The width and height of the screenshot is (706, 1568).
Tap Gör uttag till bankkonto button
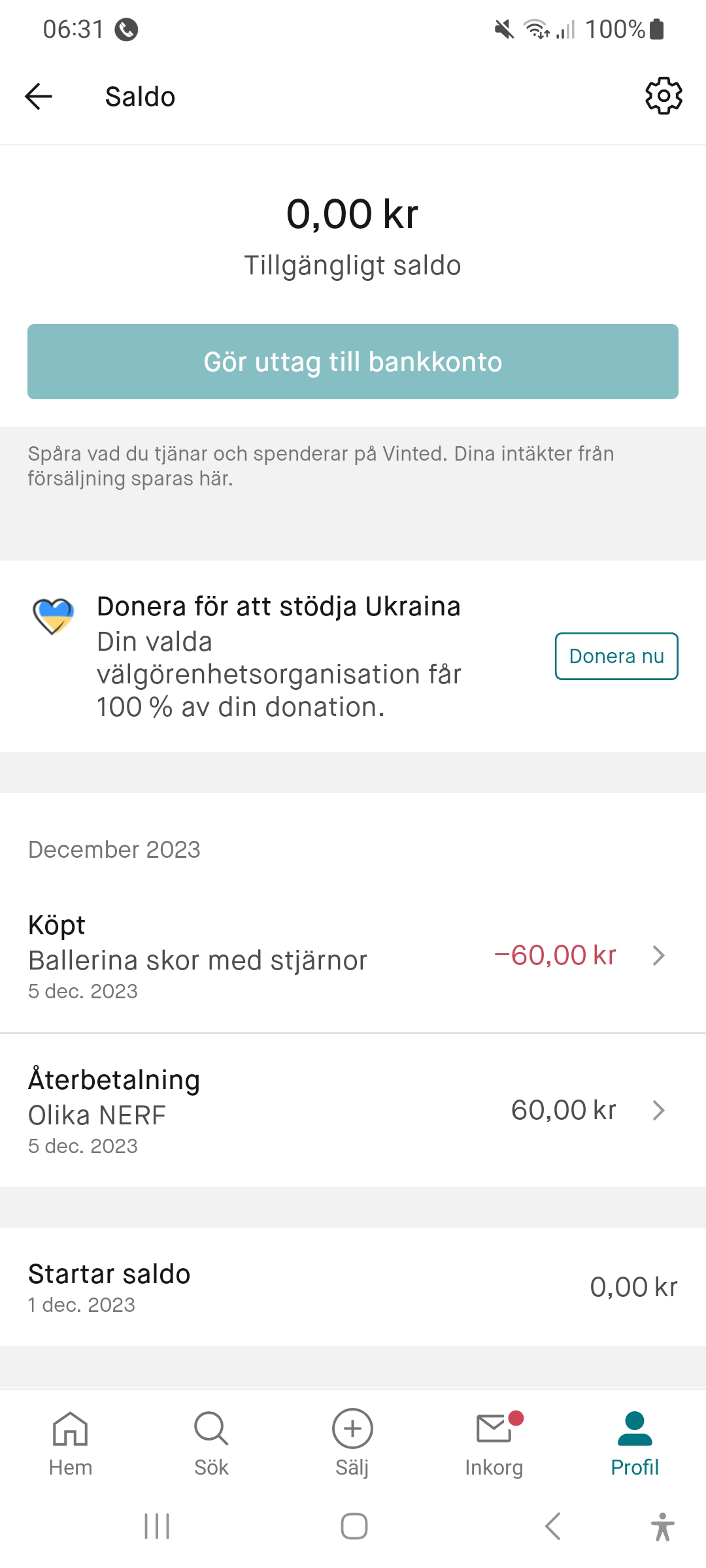click(353, 362)
